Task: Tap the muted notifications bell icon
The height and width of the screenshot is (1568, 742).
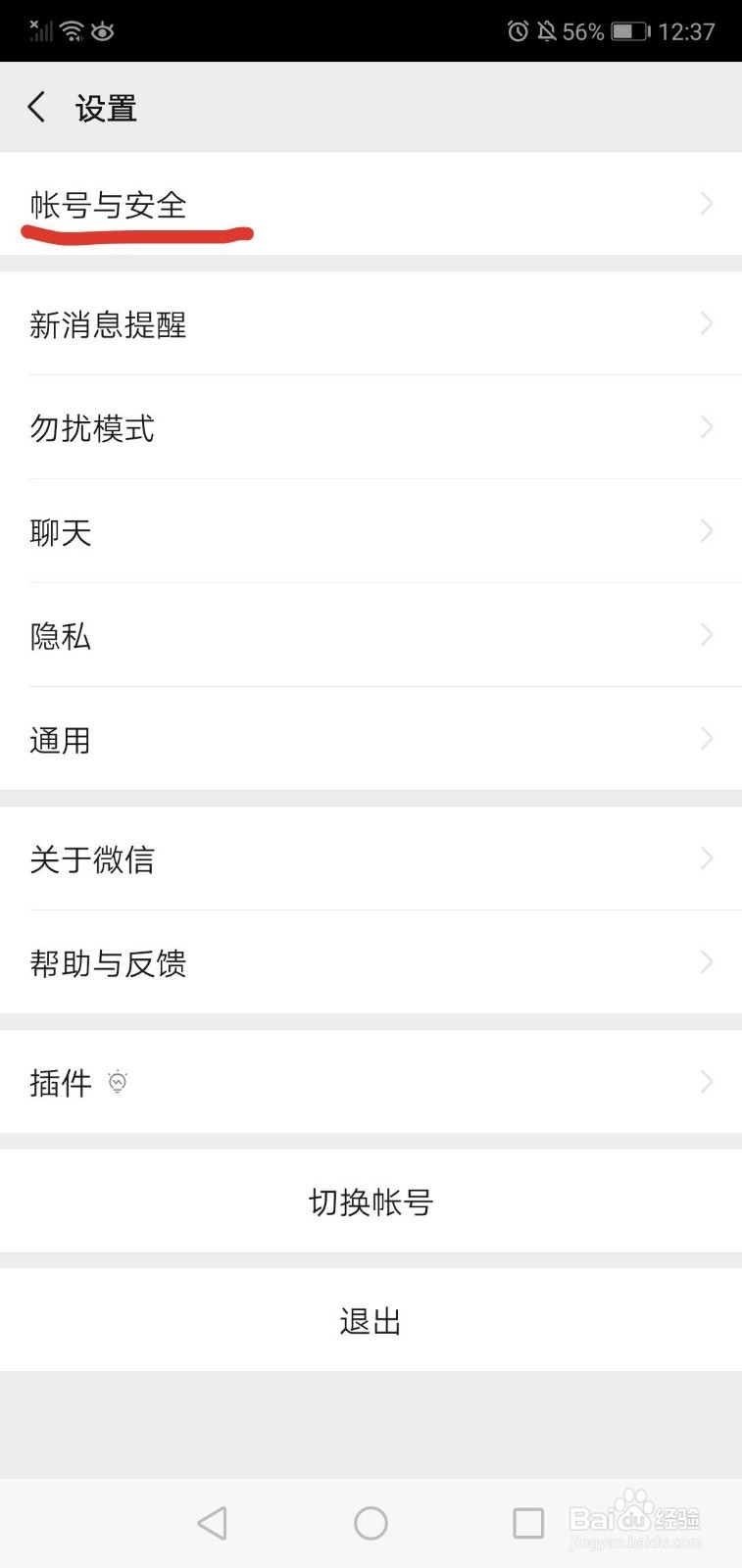Action: pyautogui.click(x=548, y=30)
